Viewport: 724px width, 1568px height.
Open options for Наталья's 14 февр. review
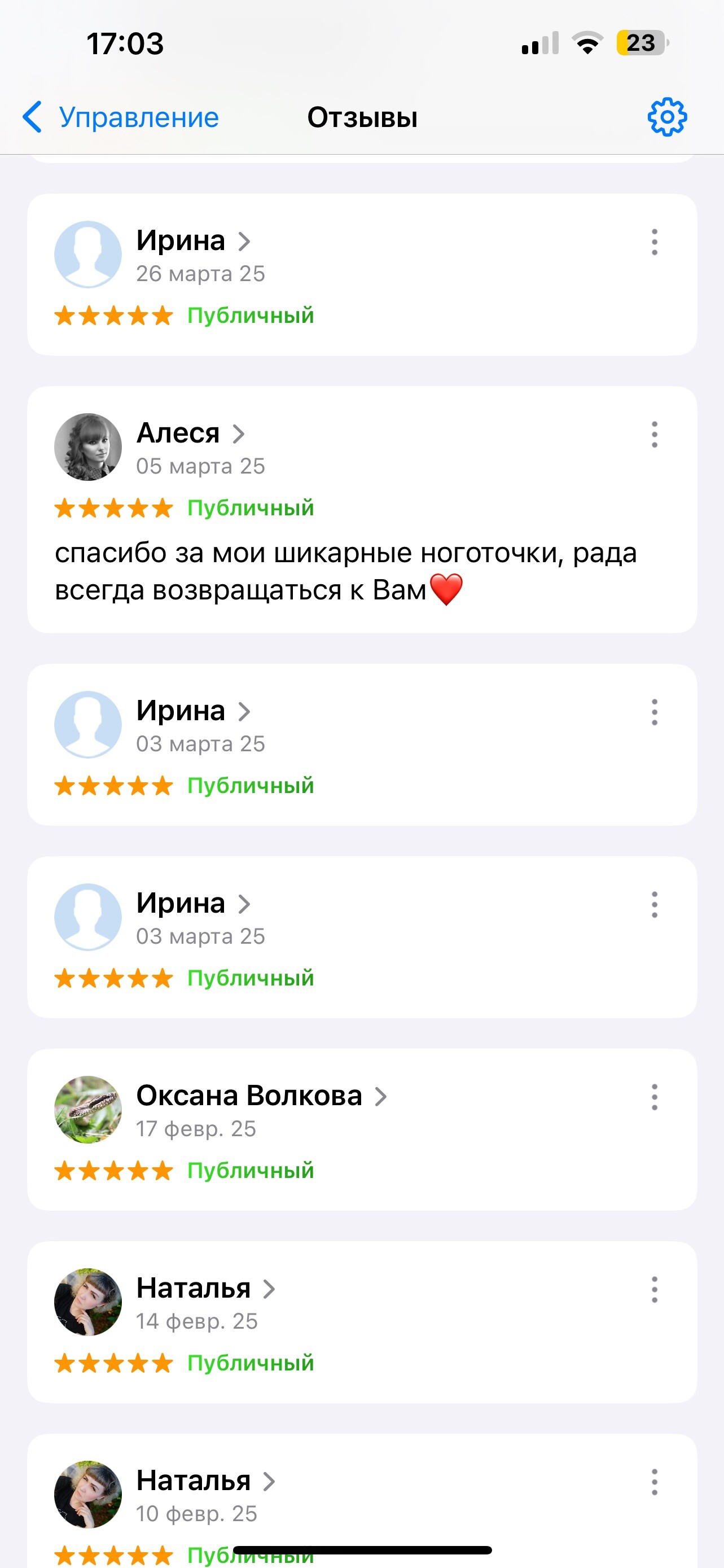tap(654, 1289)
